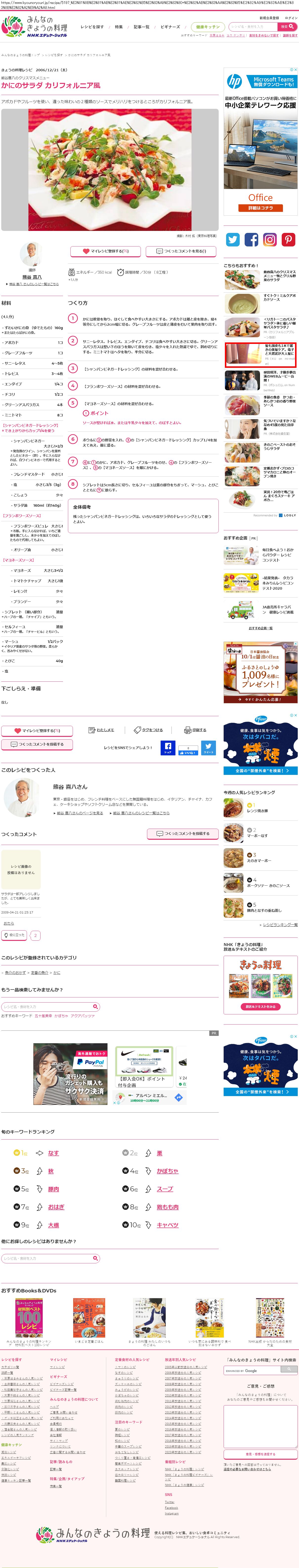
Task: Open the レシピを探す menu
Action: 92,27
